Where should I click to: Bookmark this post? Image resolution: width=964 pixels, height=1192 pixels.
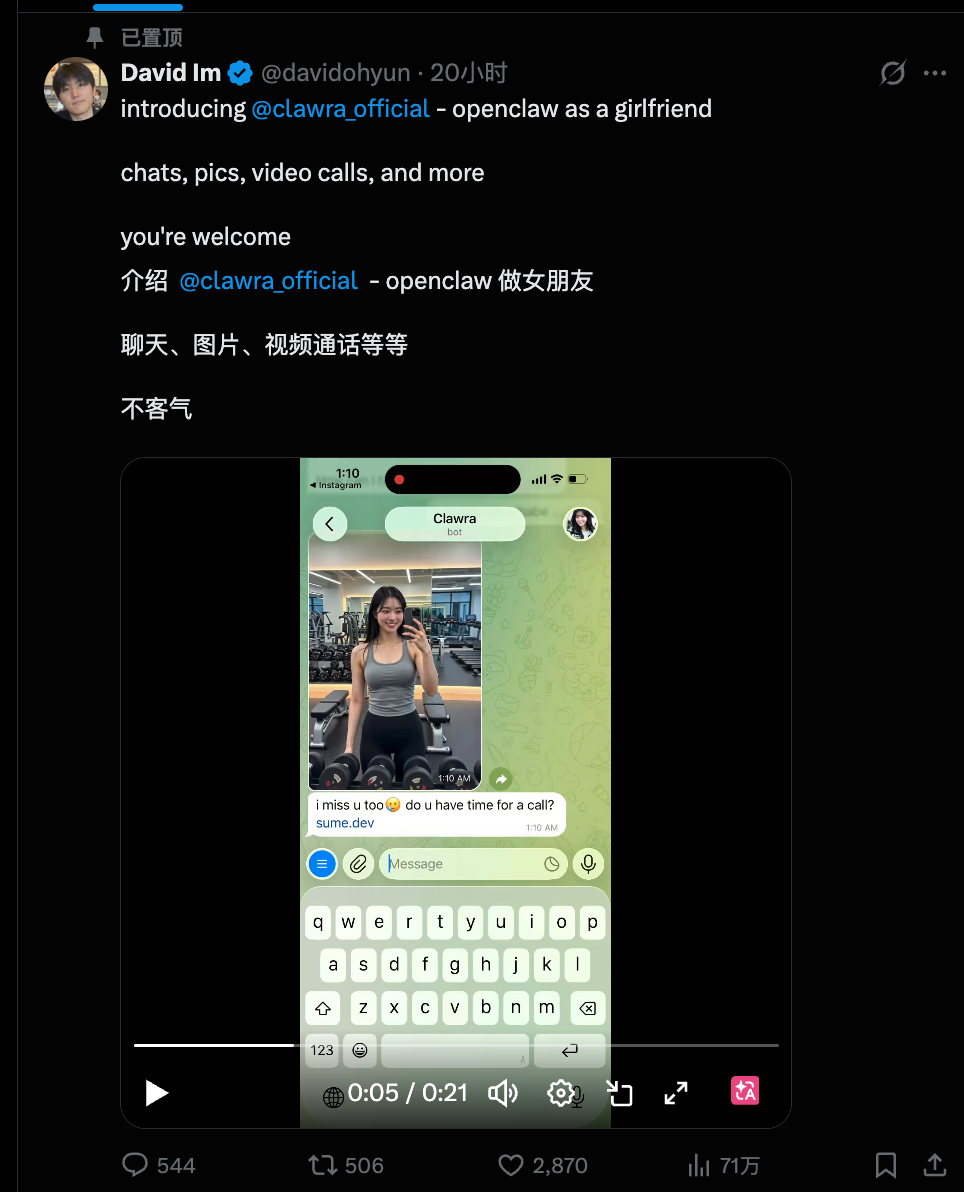pyautogui.click(x=885, y=1165)
